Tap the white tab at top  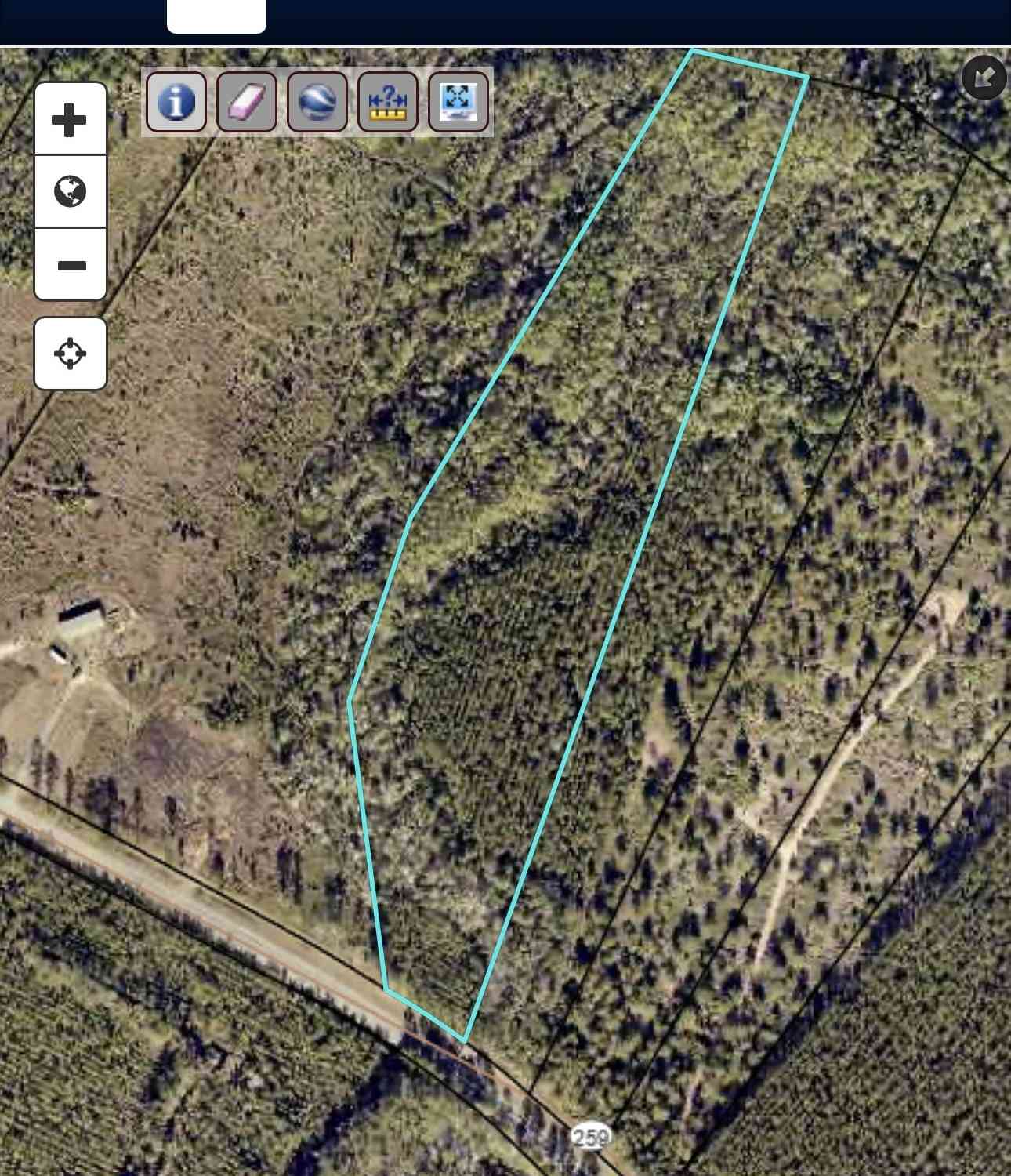pyautogui.click(x=216, y=16)
